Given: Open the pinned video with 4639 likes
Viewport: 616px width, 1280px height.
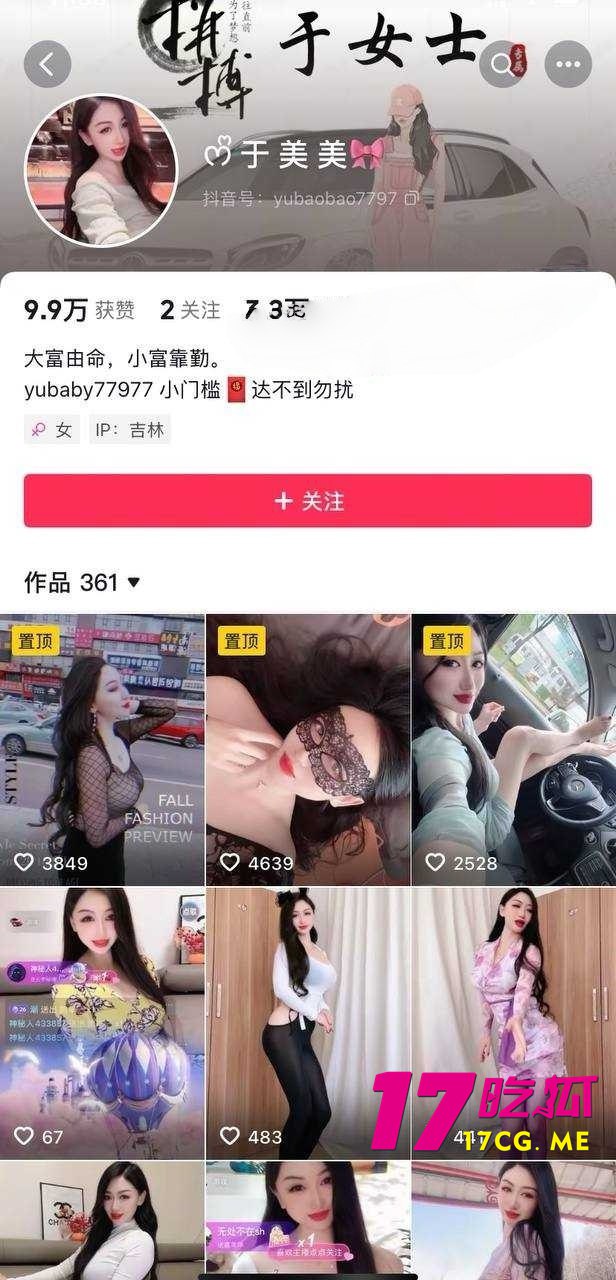Looking at the screenshot, I should coord(308,750).
